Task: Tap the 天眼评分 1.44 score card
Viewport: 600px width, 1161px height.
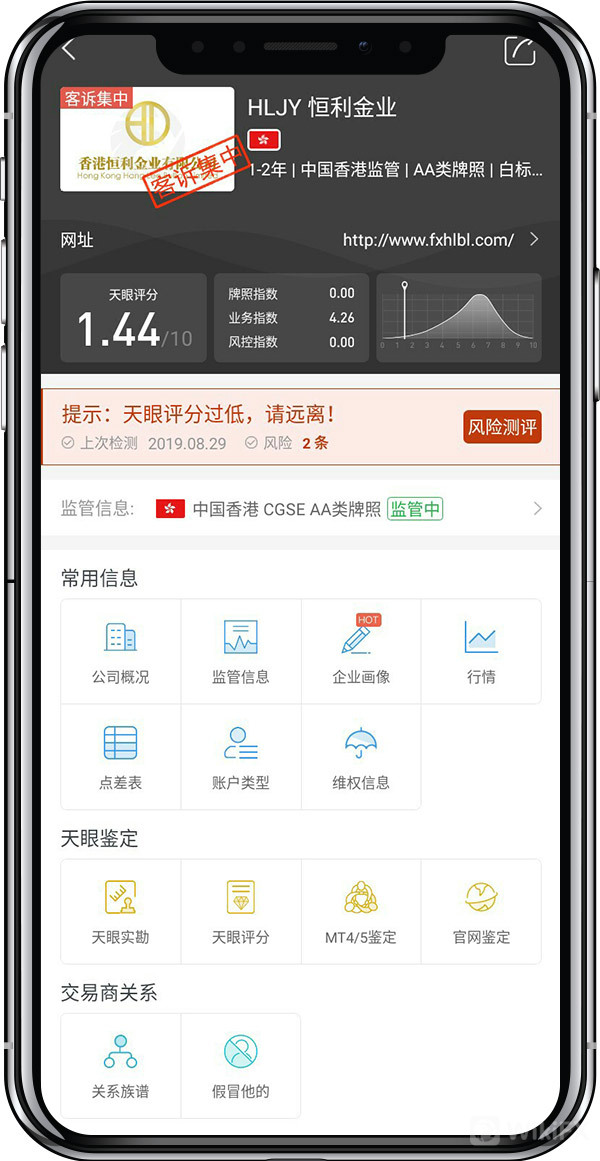Action: tap(133, 318)
